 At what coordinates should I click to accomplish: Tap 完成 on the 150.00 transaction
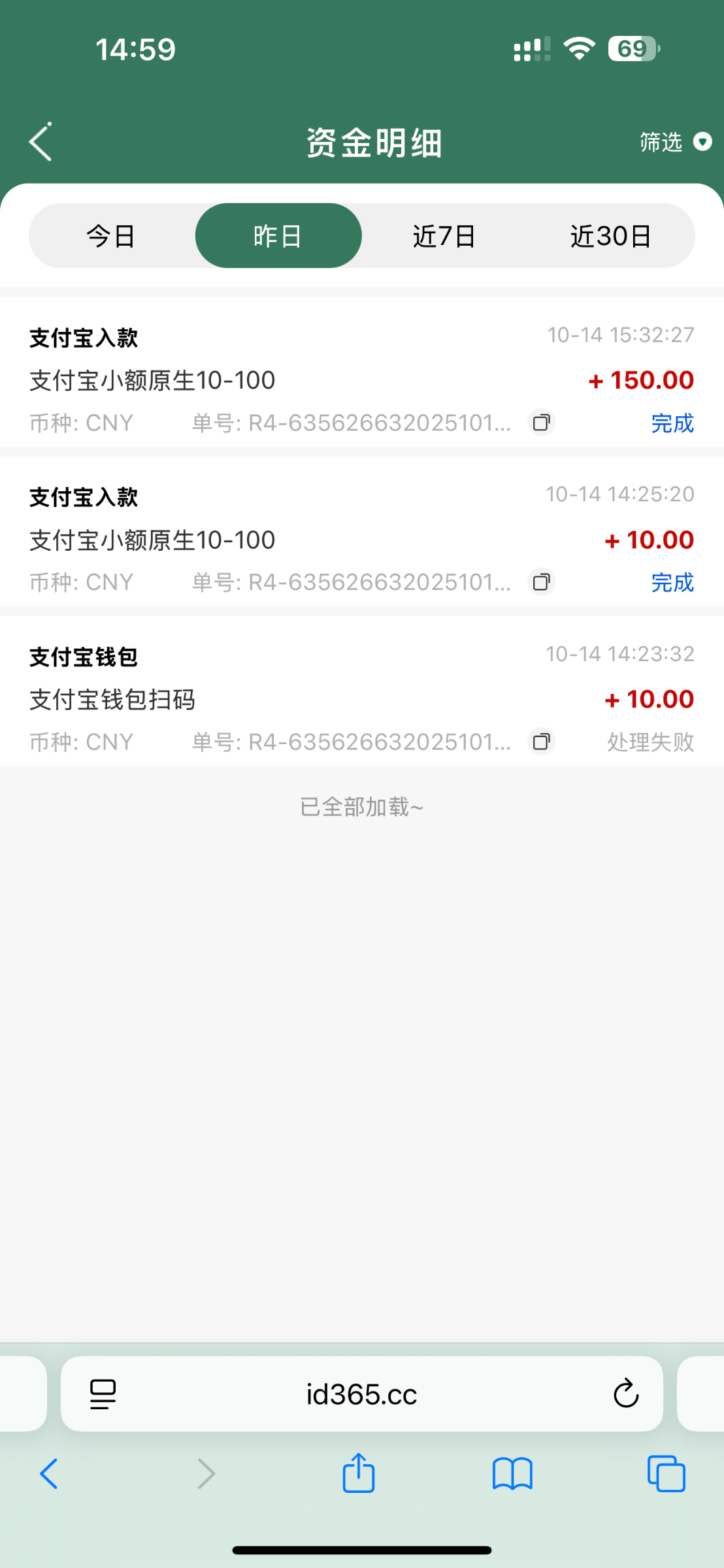point(674,423)
